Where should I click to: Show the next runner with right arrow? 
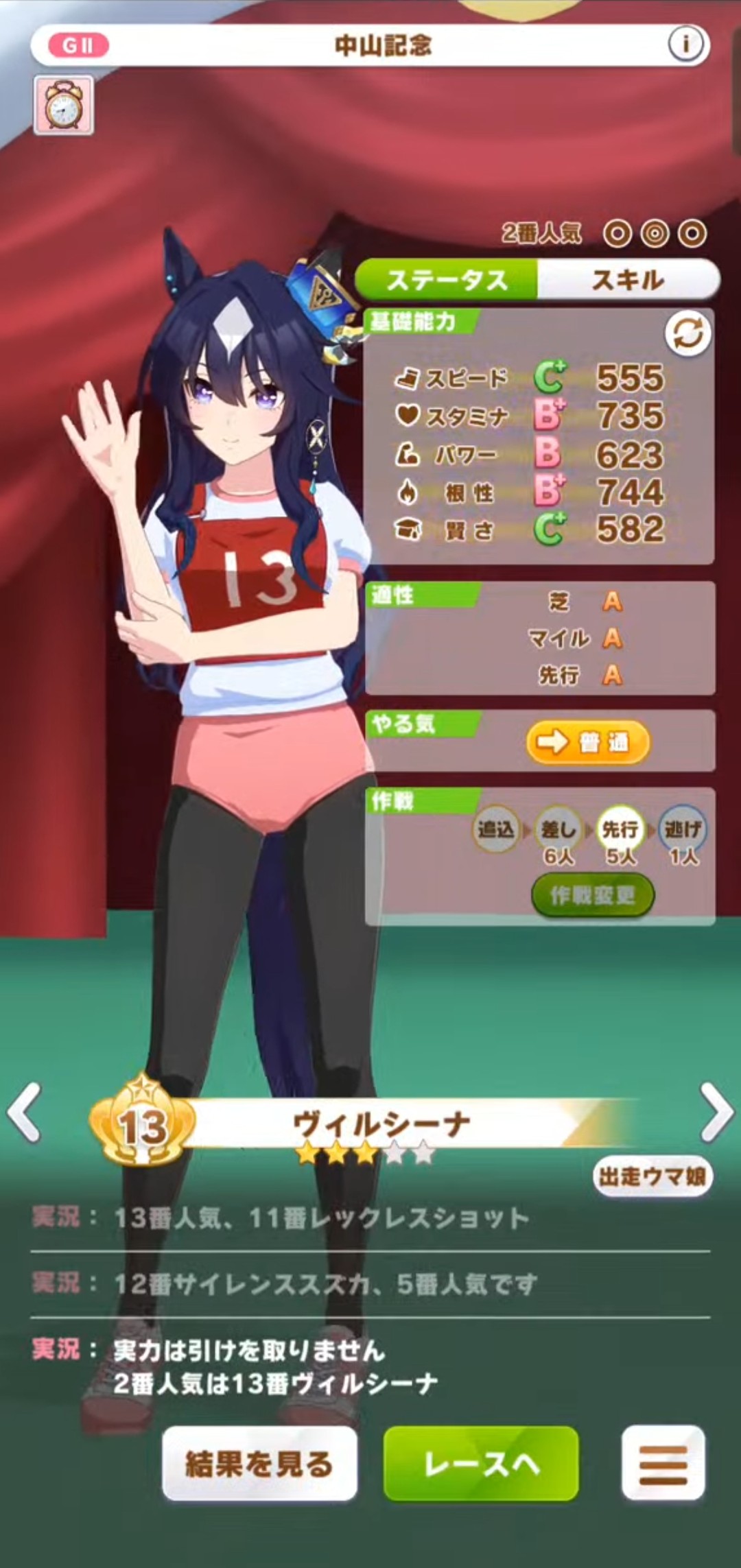point(717,1113)
